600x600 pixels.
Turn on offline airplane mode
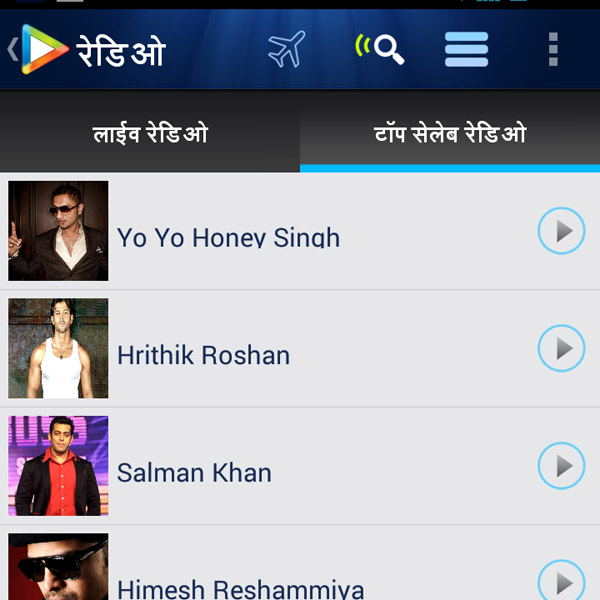(x=287, y=49)
